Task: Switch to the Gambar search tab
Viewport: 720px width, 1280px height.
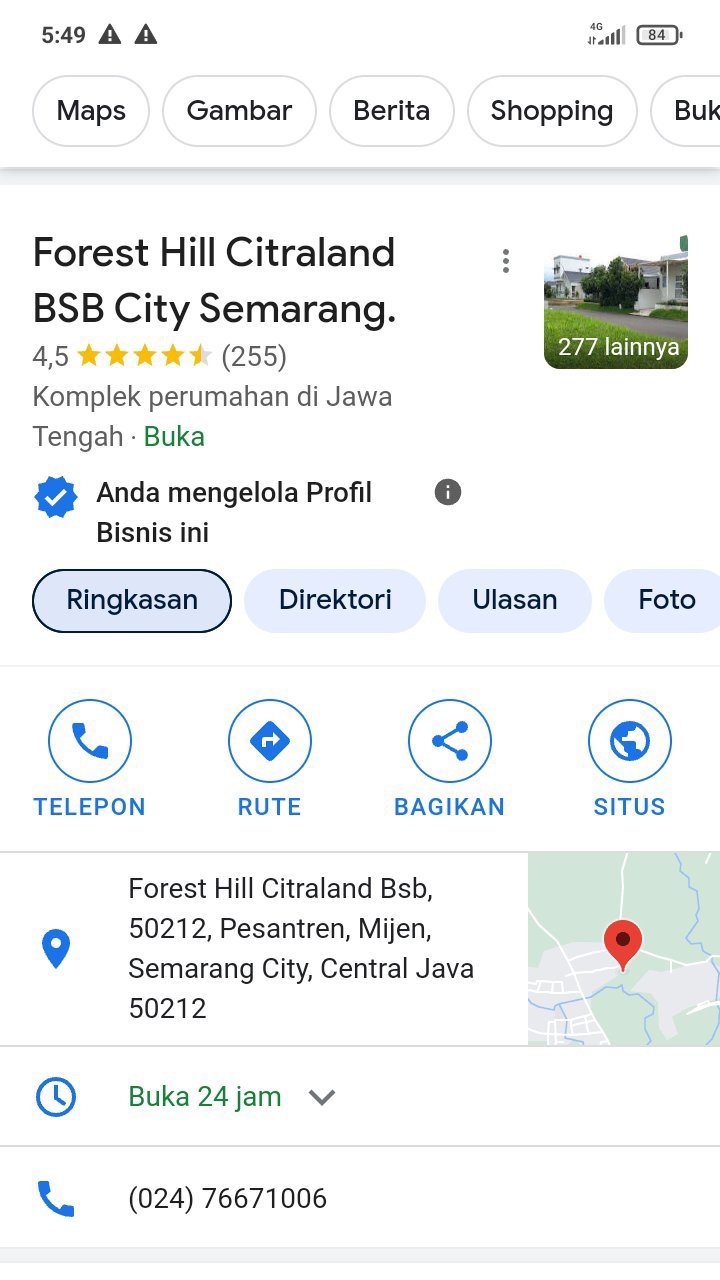Action: click(x=239, y=111)
